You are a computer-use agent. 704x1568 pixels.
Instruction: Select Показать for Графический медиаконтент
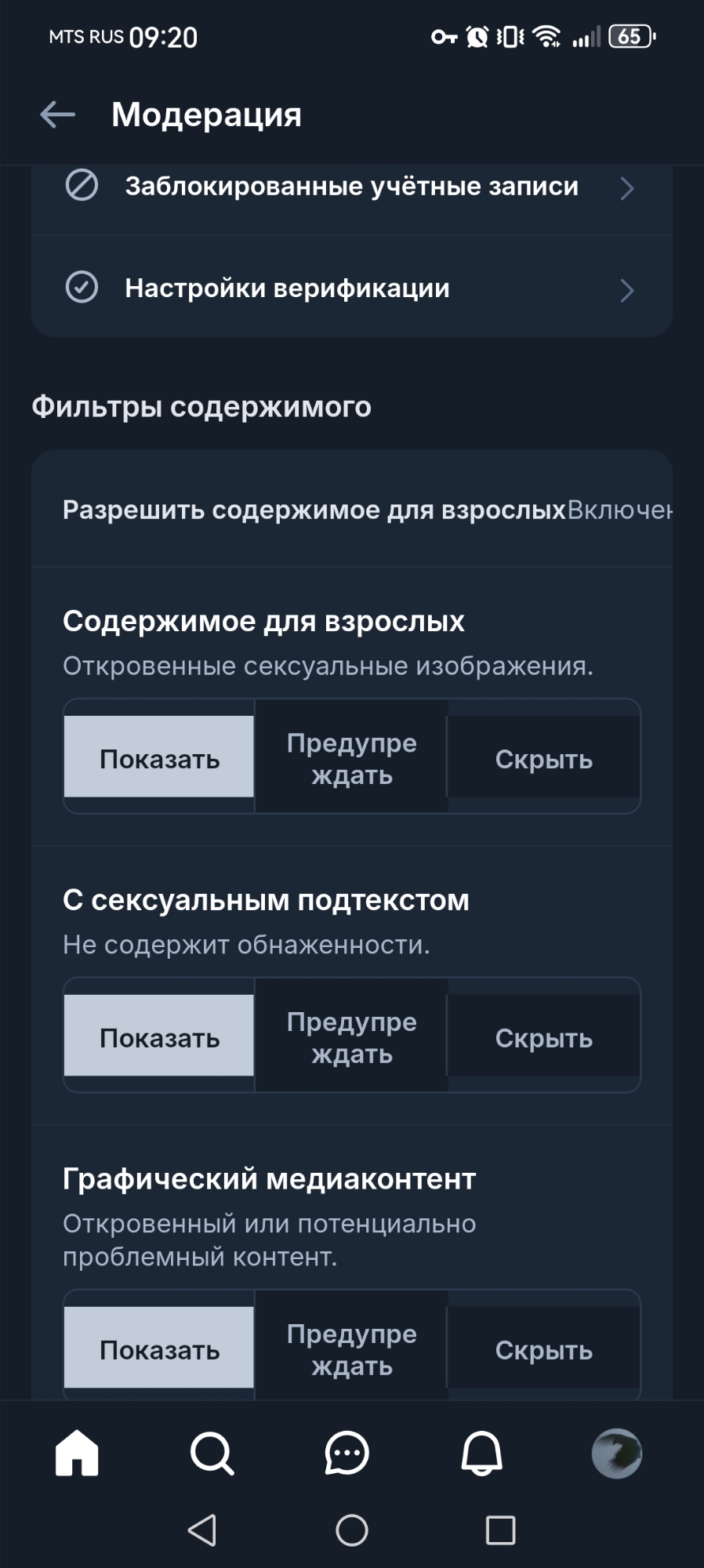(159, 1348)
